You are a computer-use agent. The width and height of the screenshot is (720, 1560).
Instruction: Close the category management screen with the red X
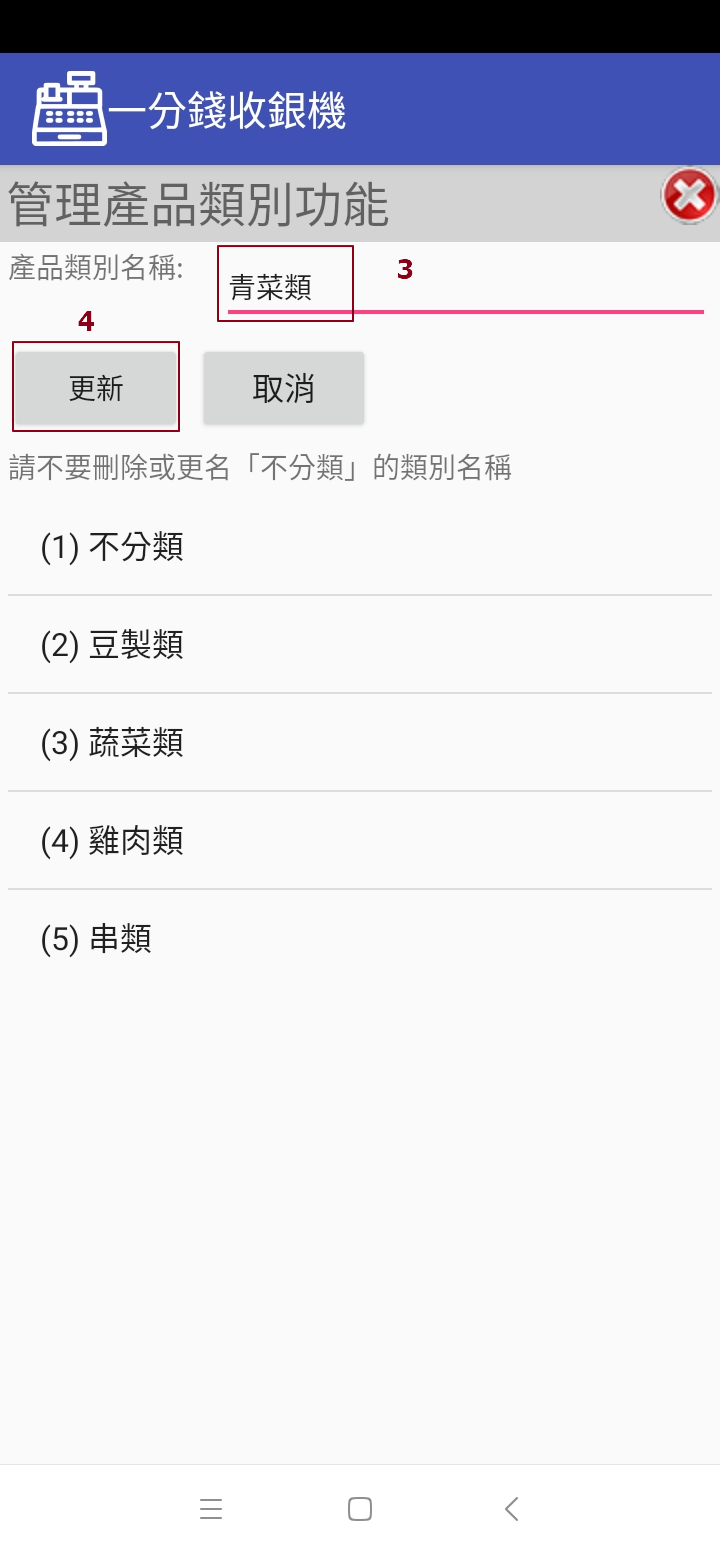(689, 196)
